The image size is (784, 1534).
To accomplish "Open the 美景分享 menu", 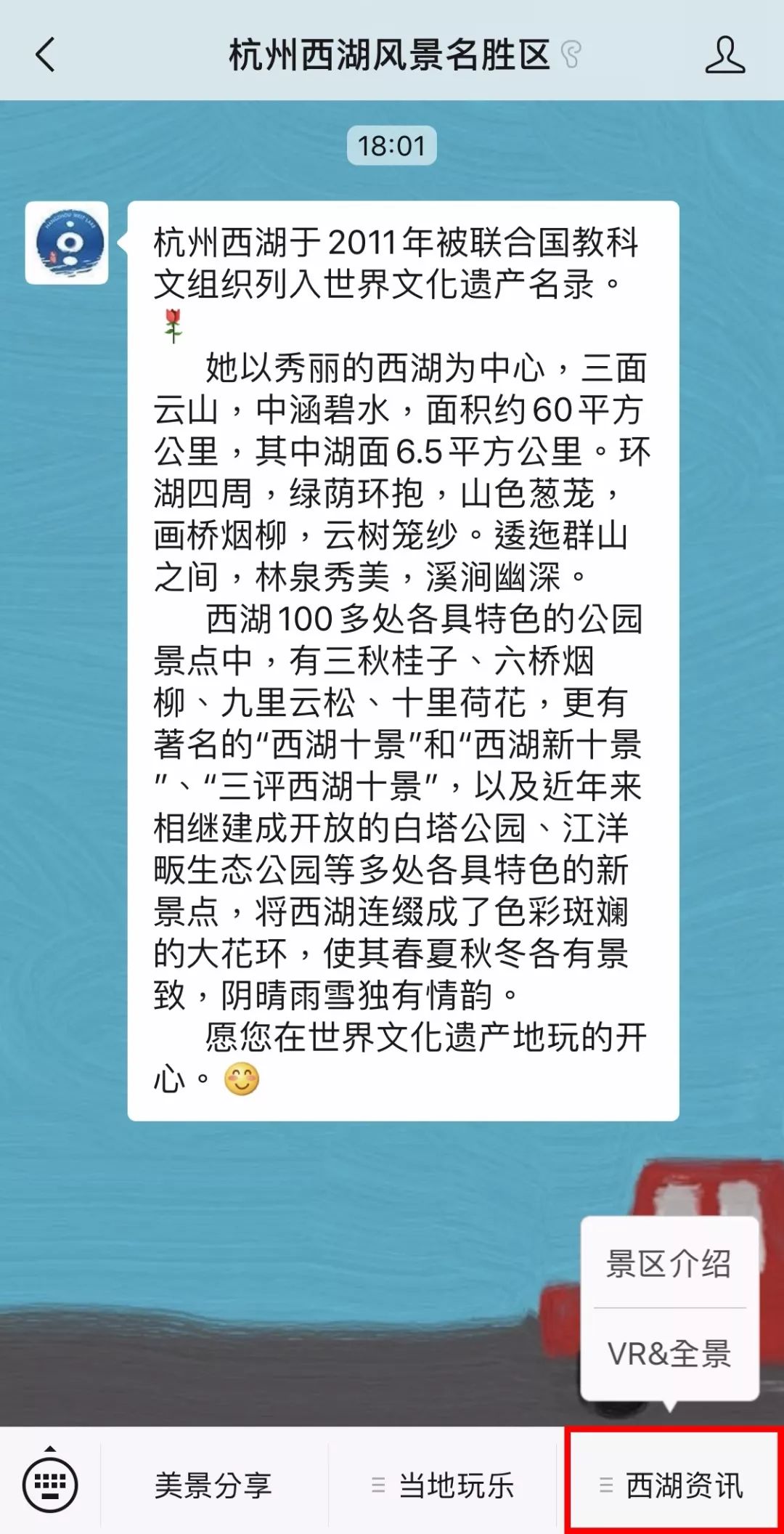I will click(213, 1485).
